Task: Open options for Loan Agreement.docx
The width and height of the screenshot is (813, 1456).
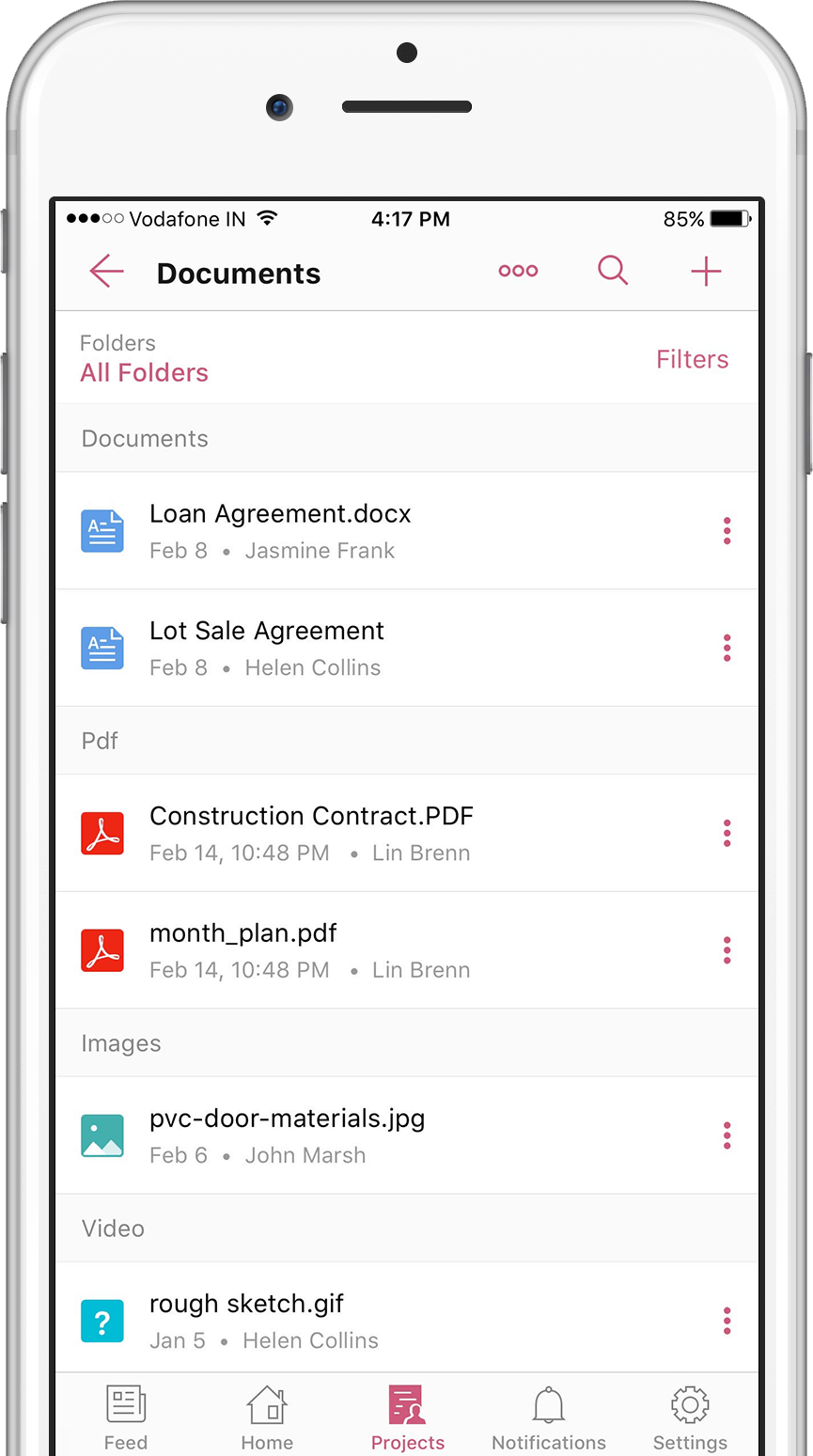Action: (x=727, y=531)
